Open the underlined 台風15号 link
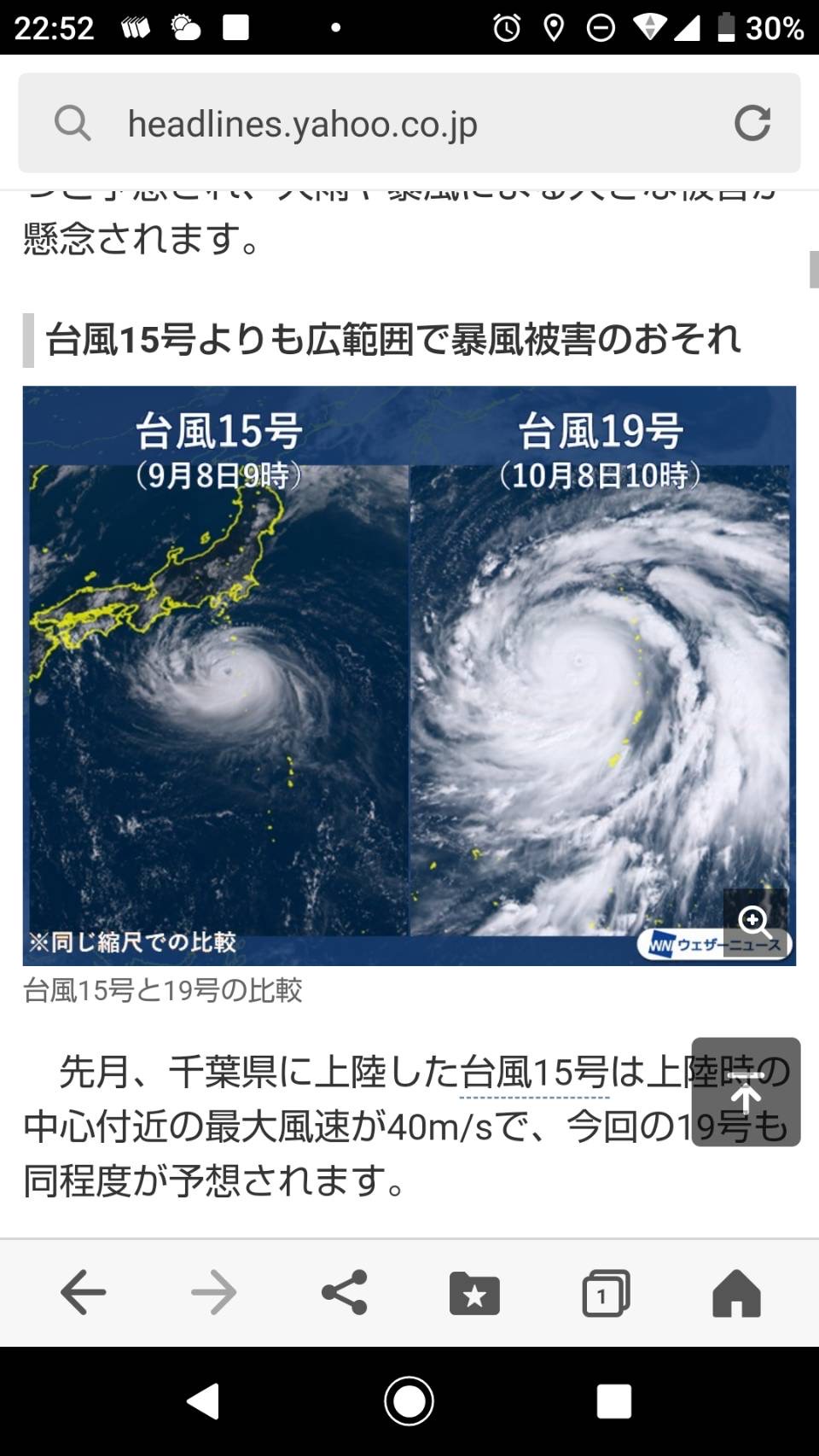The image size is (819, 1456). [534, 1072]
